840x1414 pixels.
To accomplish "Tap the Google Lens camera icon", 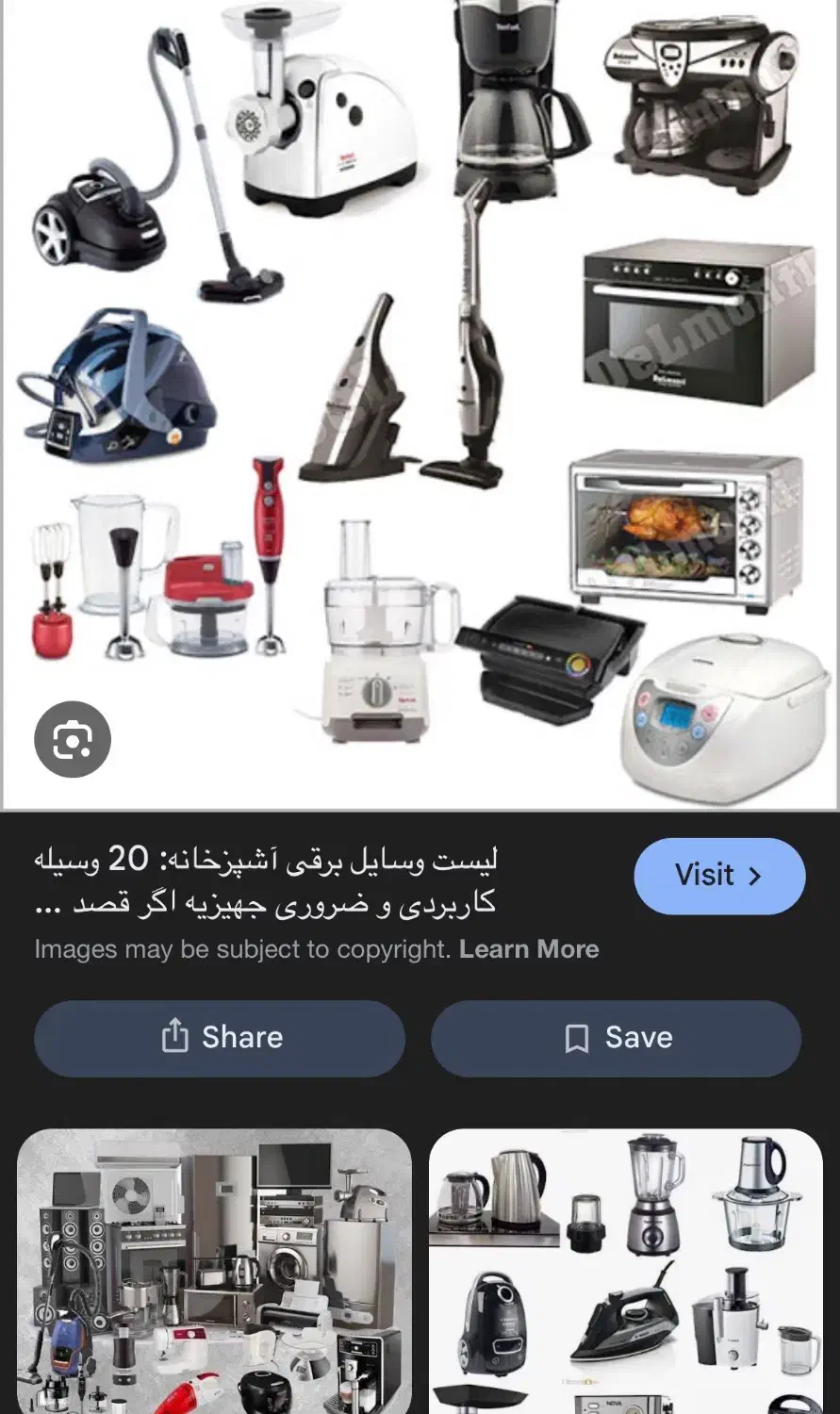I will tap(73, 739).
